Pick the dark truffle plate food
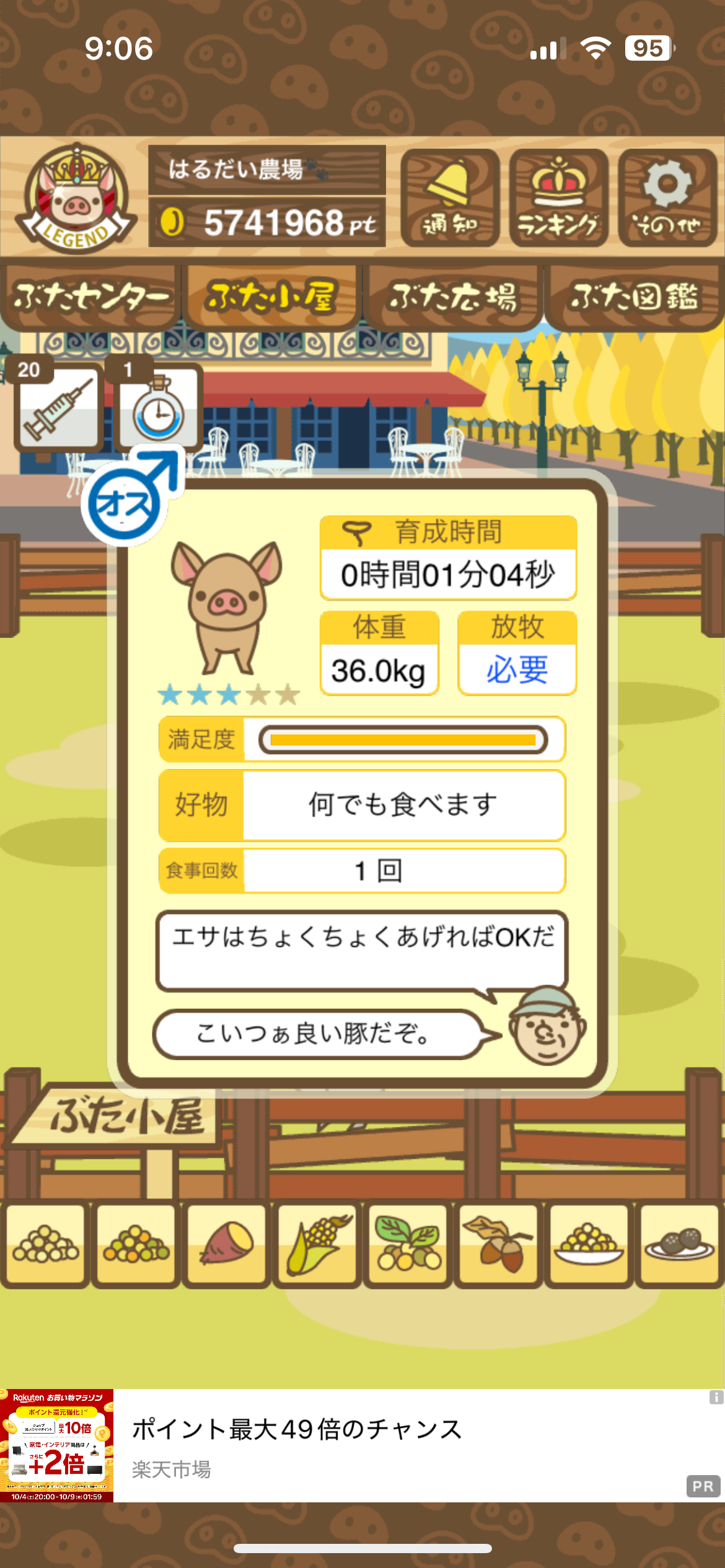This screenshot has width=725, height=1568. (679, 1244)
